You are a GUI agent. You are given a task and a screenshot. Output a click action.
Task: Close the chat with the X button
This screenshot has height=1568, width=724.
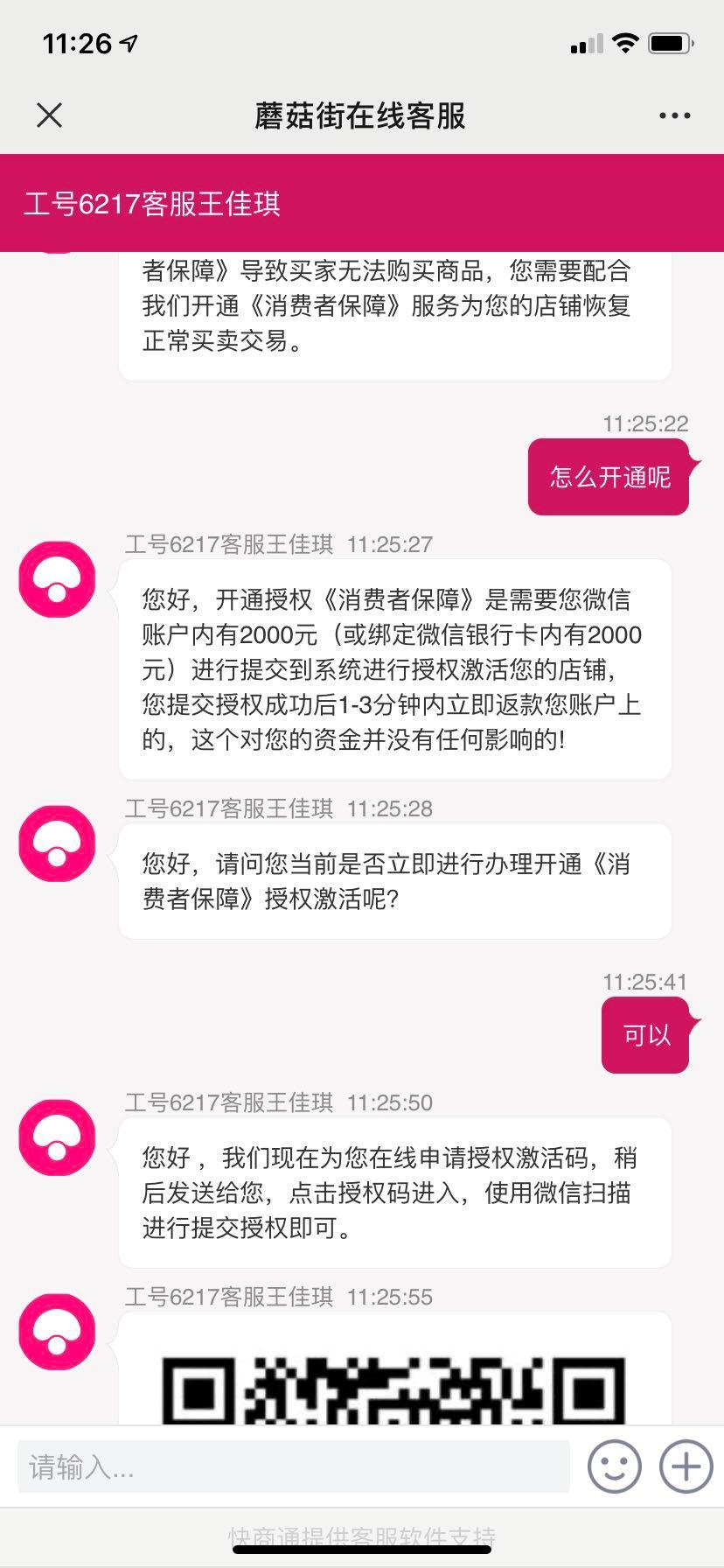pyautogui.click(x=50, y=115)
